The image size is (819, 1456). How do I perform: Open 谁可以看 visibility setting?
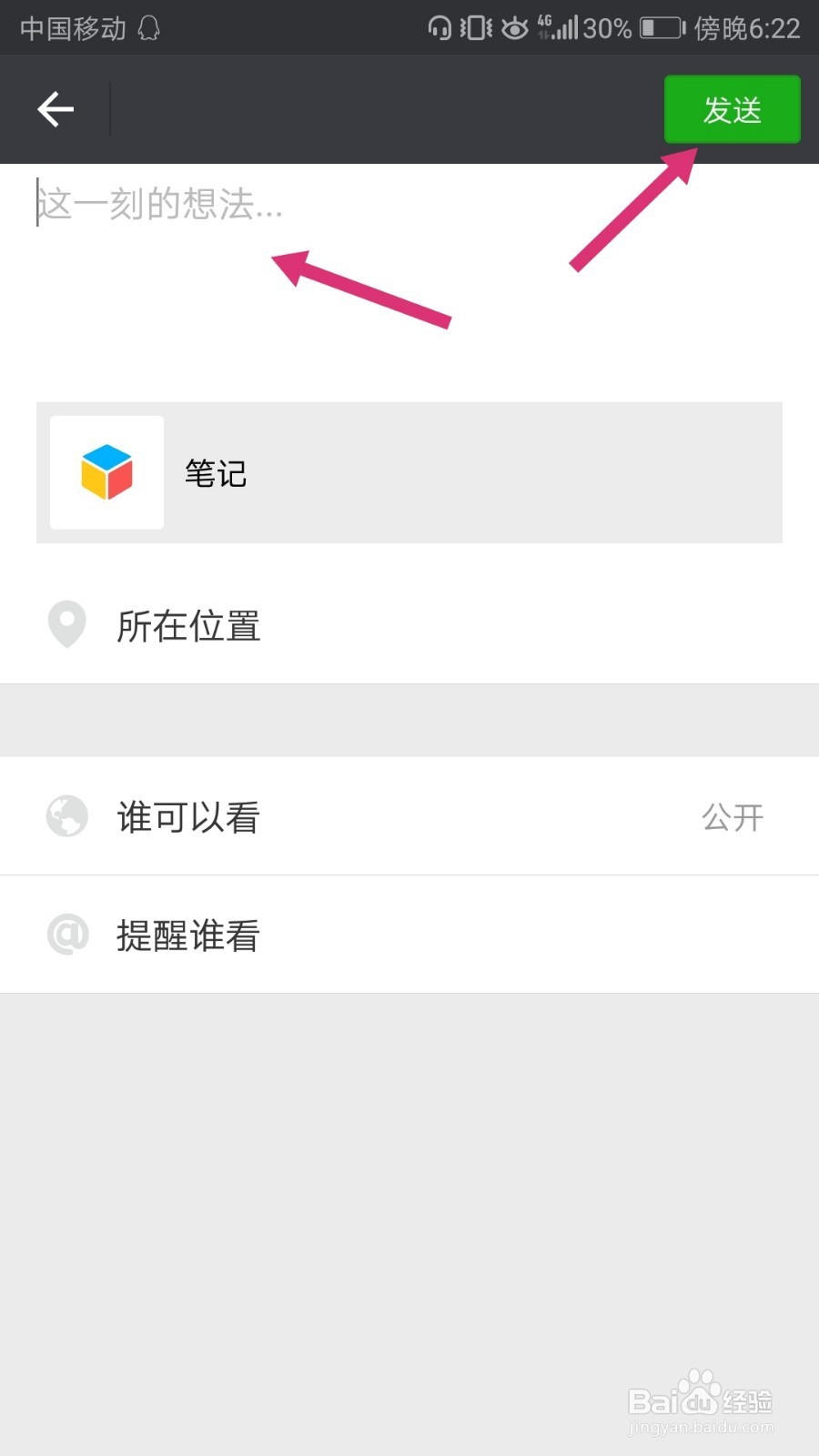(409, 816)
